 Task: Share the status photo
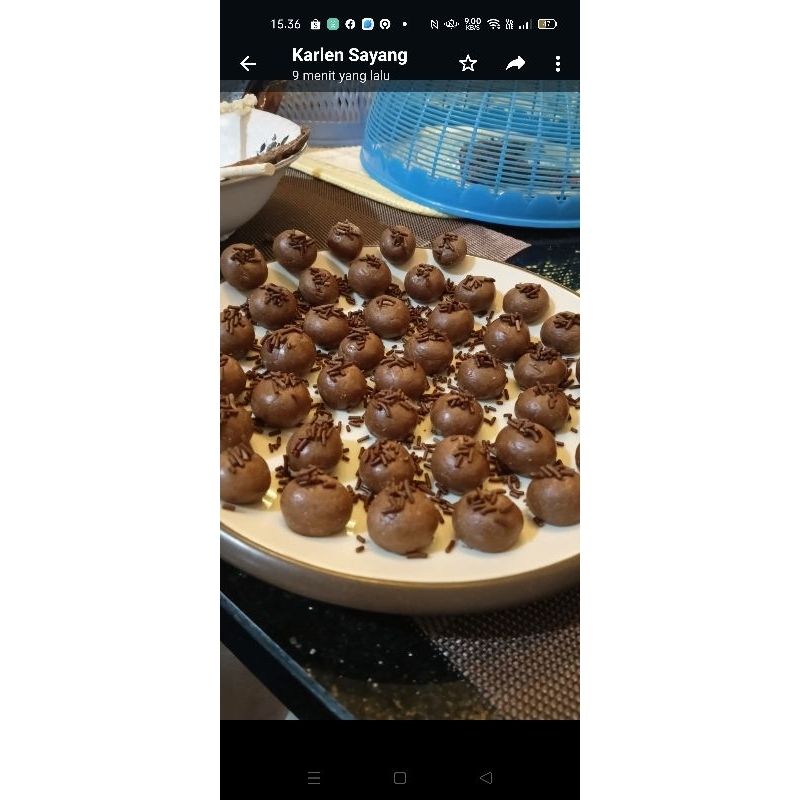tap(515, 64)
